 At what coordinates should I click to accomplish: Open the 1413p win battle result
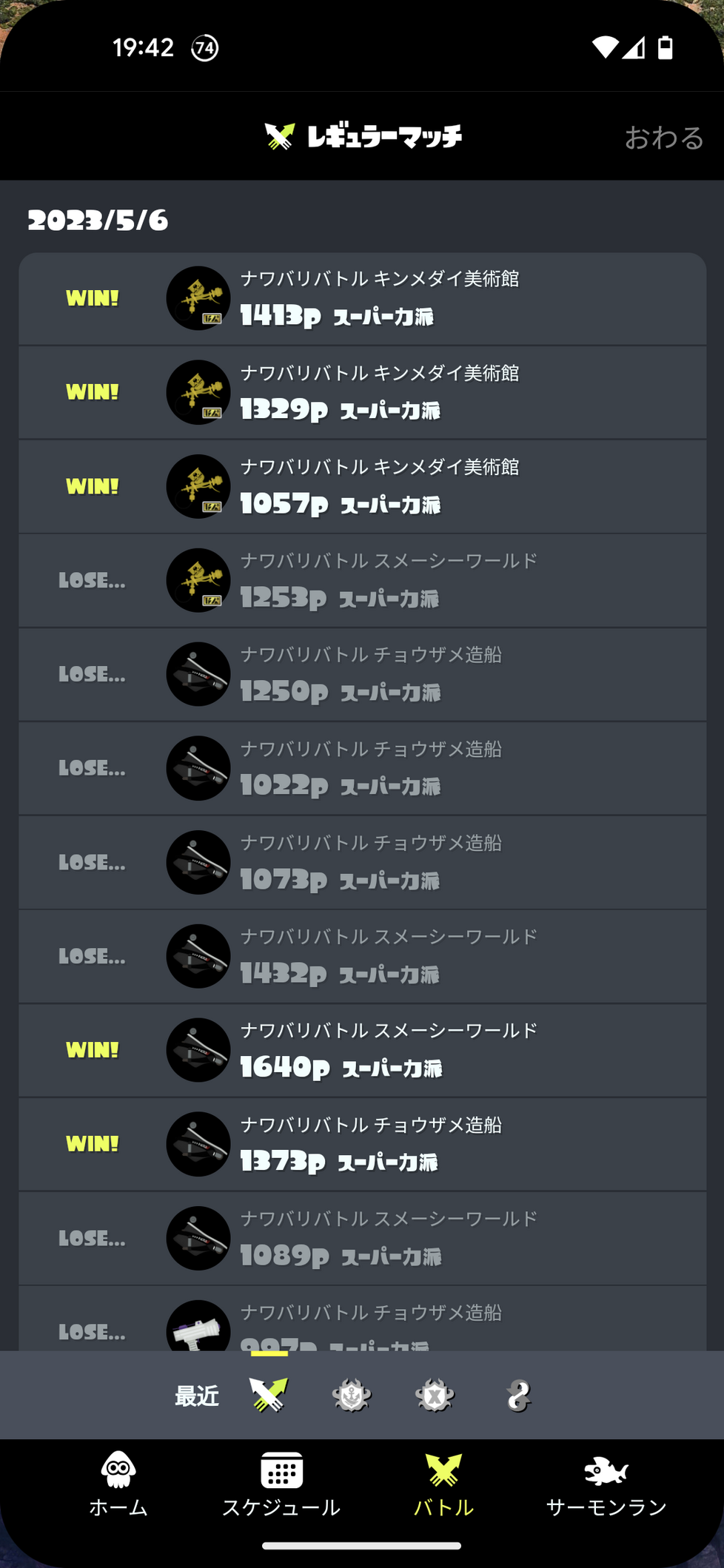point(362,299)
